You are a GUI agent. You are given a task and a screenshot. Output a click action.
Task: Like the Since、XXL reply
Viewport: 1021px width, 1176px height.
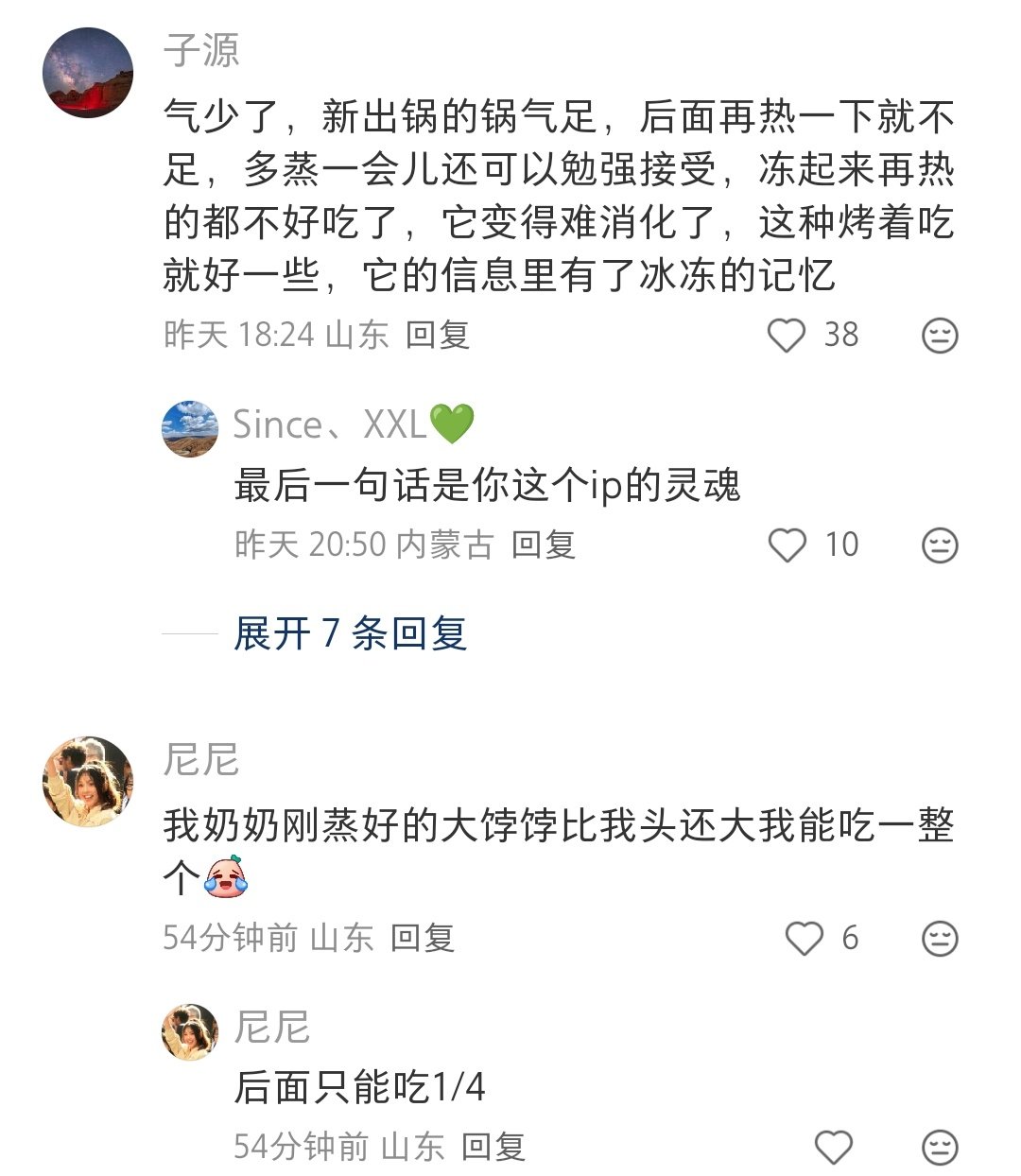[x=786, y=545]
